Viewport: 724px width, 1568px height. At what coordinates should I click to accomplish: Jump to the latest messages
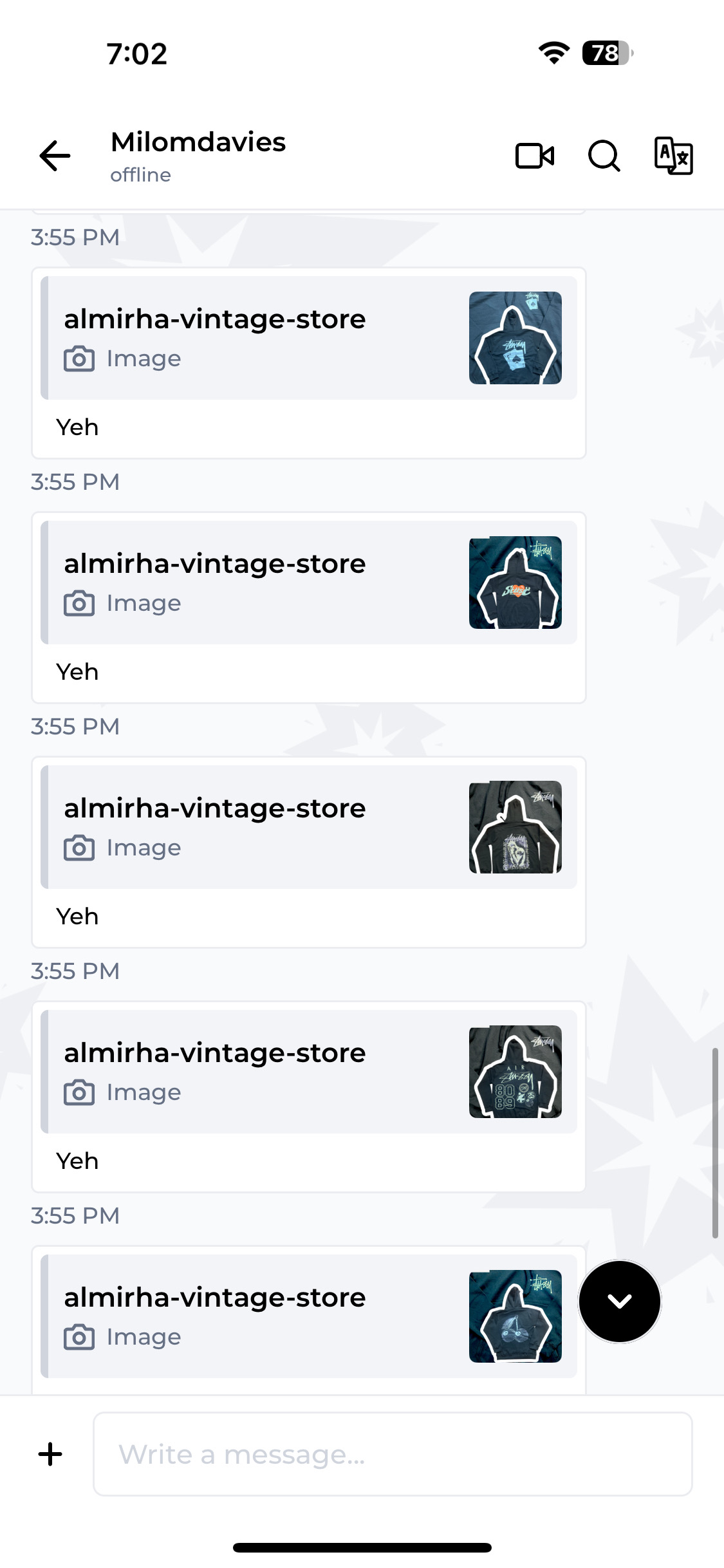click(619, 1301)
